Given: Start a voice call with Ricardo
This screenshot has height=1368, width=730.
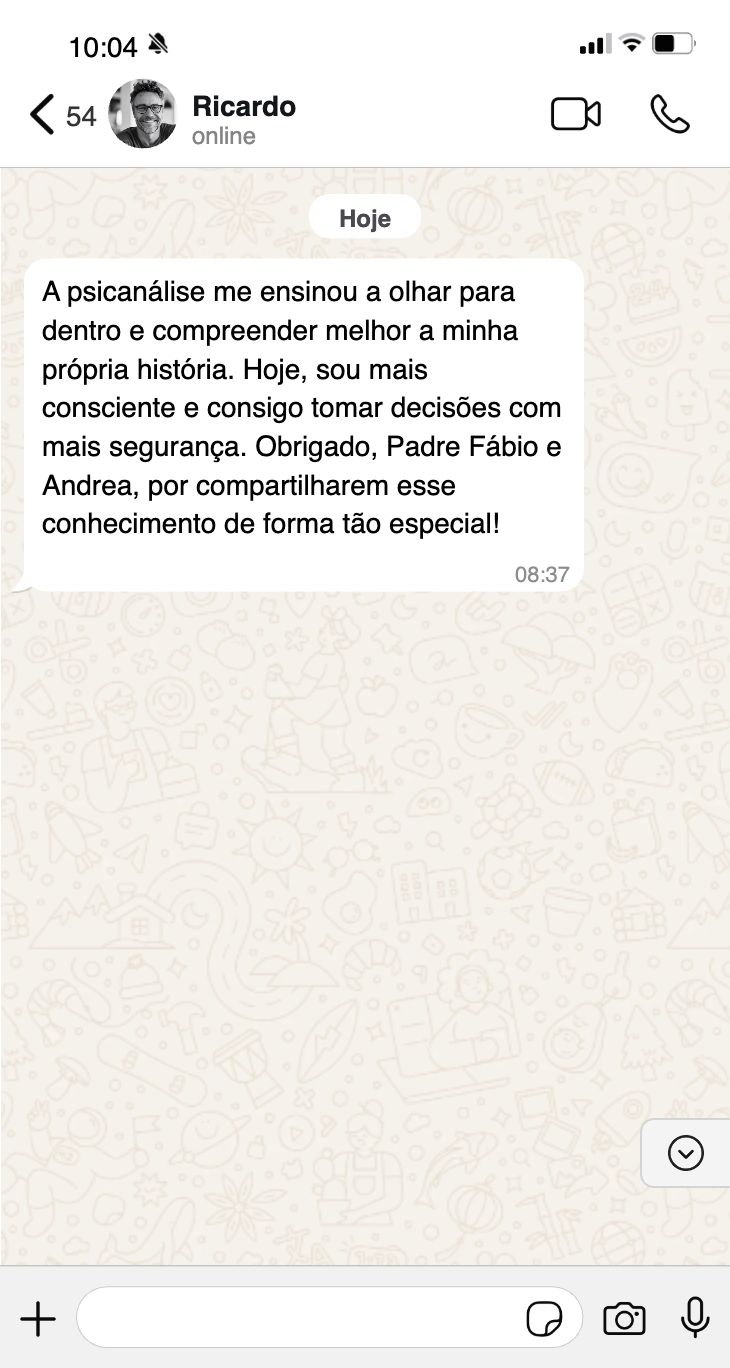Looking at the screenshot, I should pyautogui.click(x=670, y=114).
